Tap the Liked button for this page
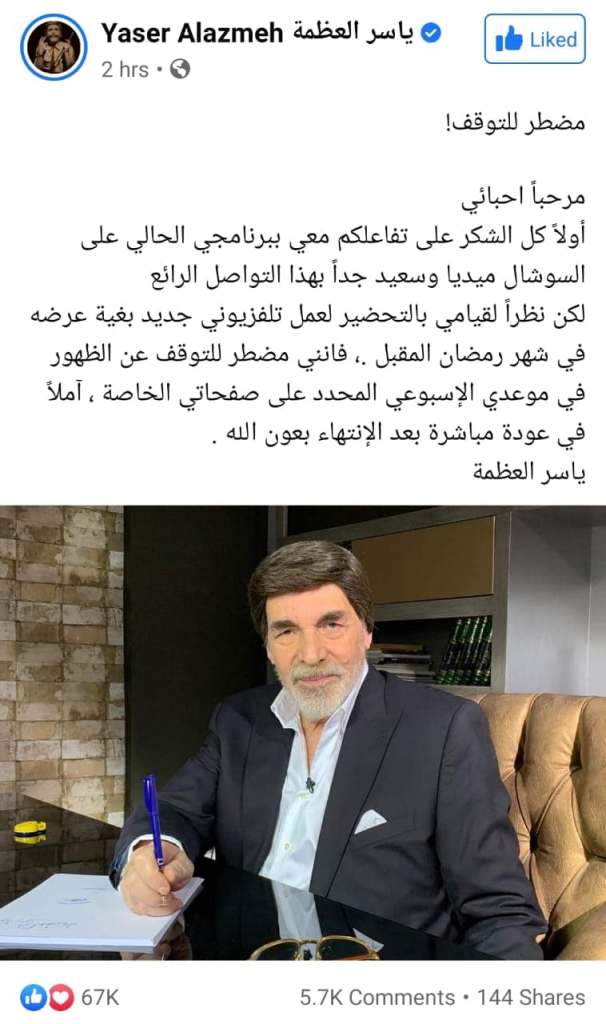The image size is (606, 1024). 535,39
